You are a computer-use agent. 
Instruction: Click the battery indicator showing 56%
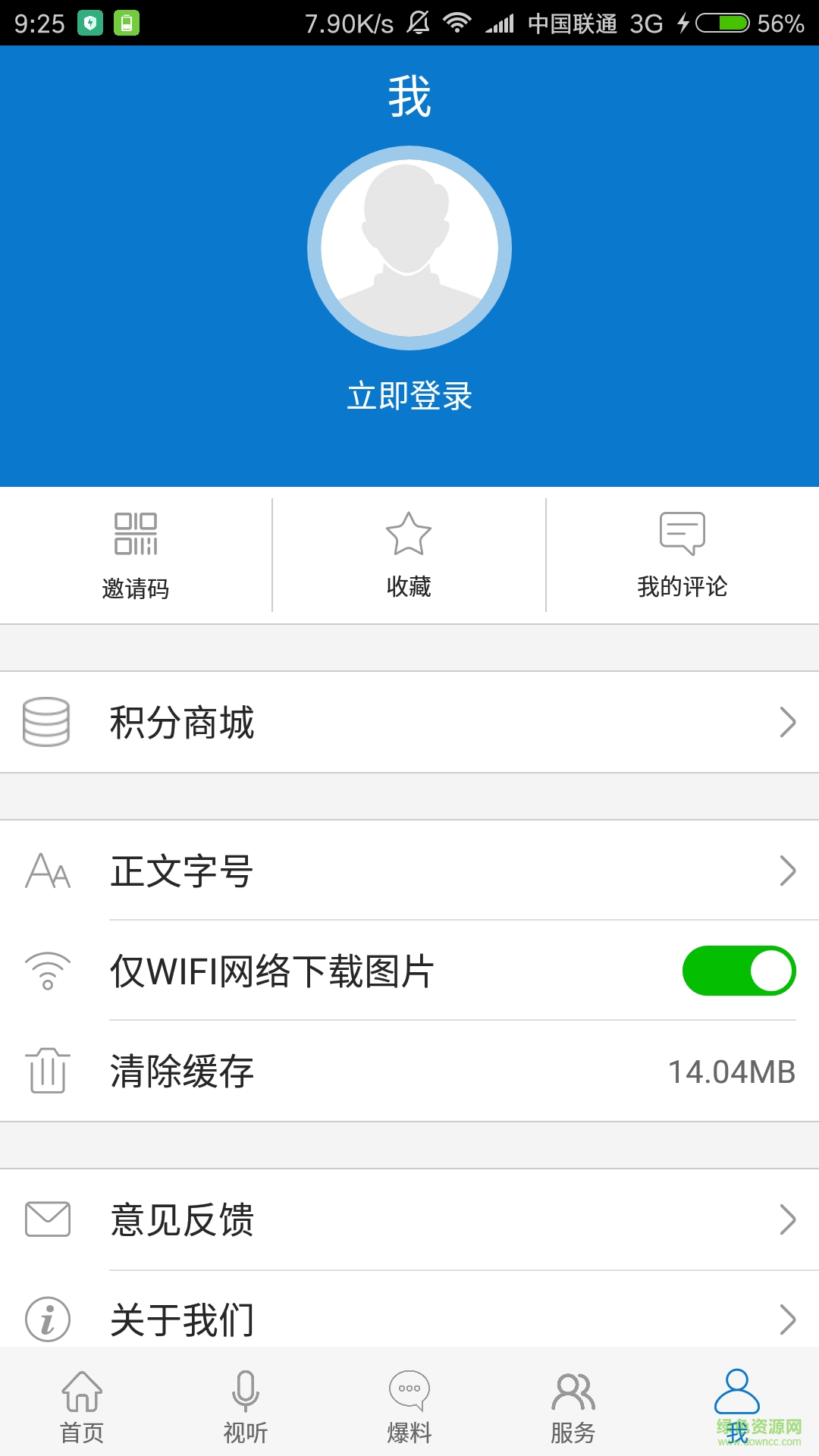point(722,23)
